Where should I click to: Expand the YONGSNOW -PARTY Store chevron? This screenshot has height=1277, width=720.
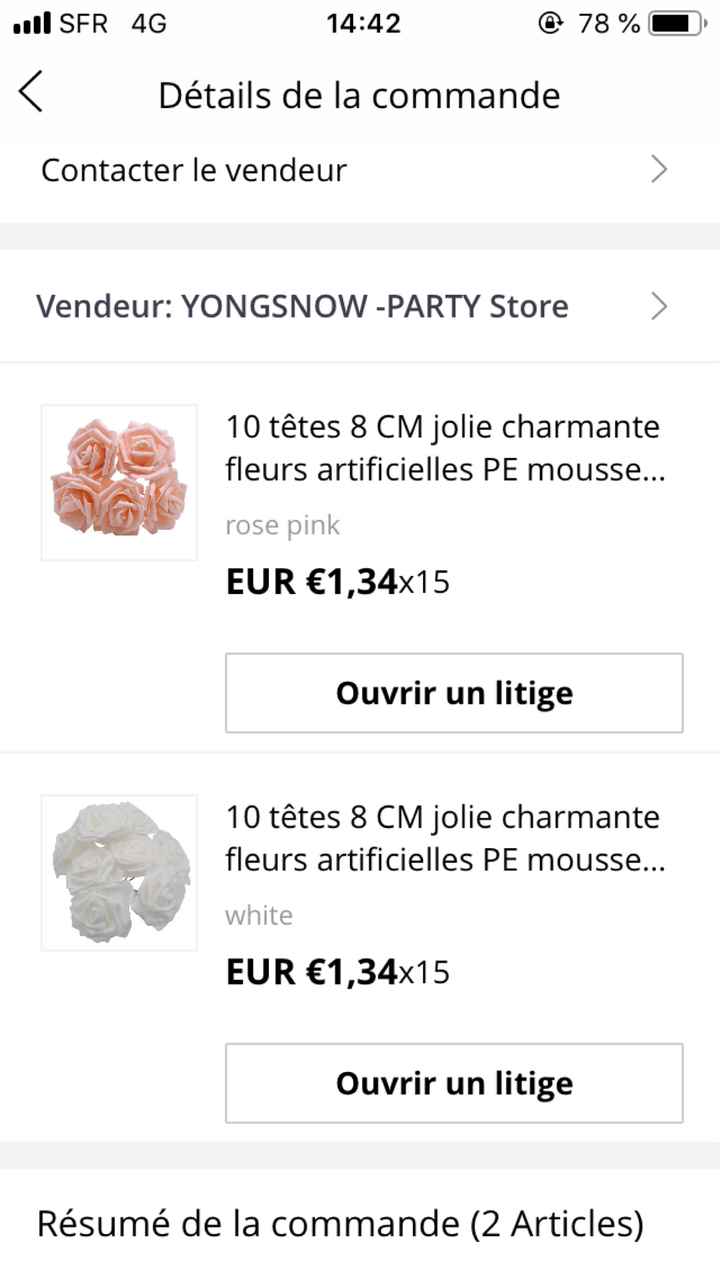coord(659,306)
